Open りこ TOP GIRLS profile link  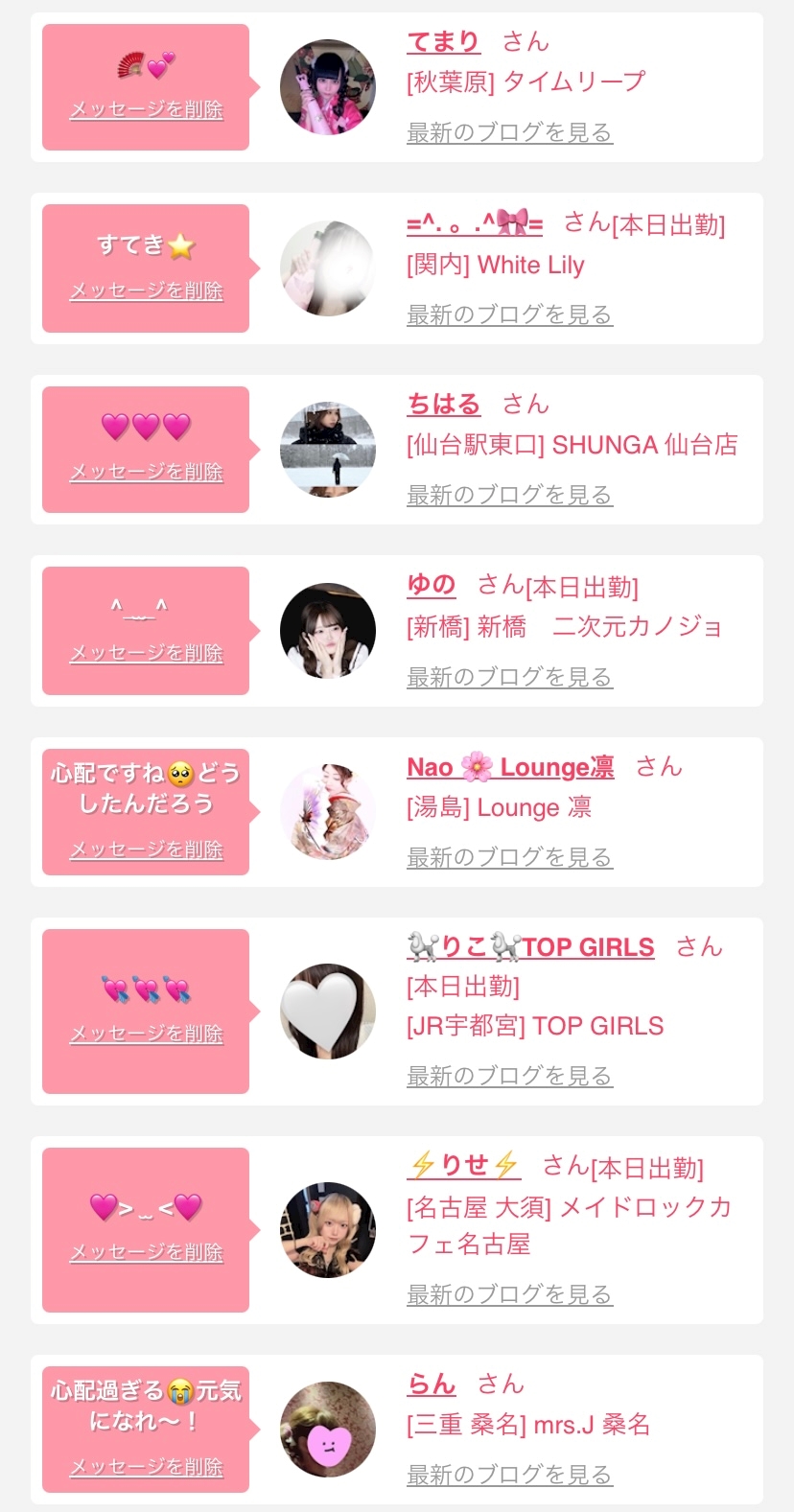coord(530,947)
